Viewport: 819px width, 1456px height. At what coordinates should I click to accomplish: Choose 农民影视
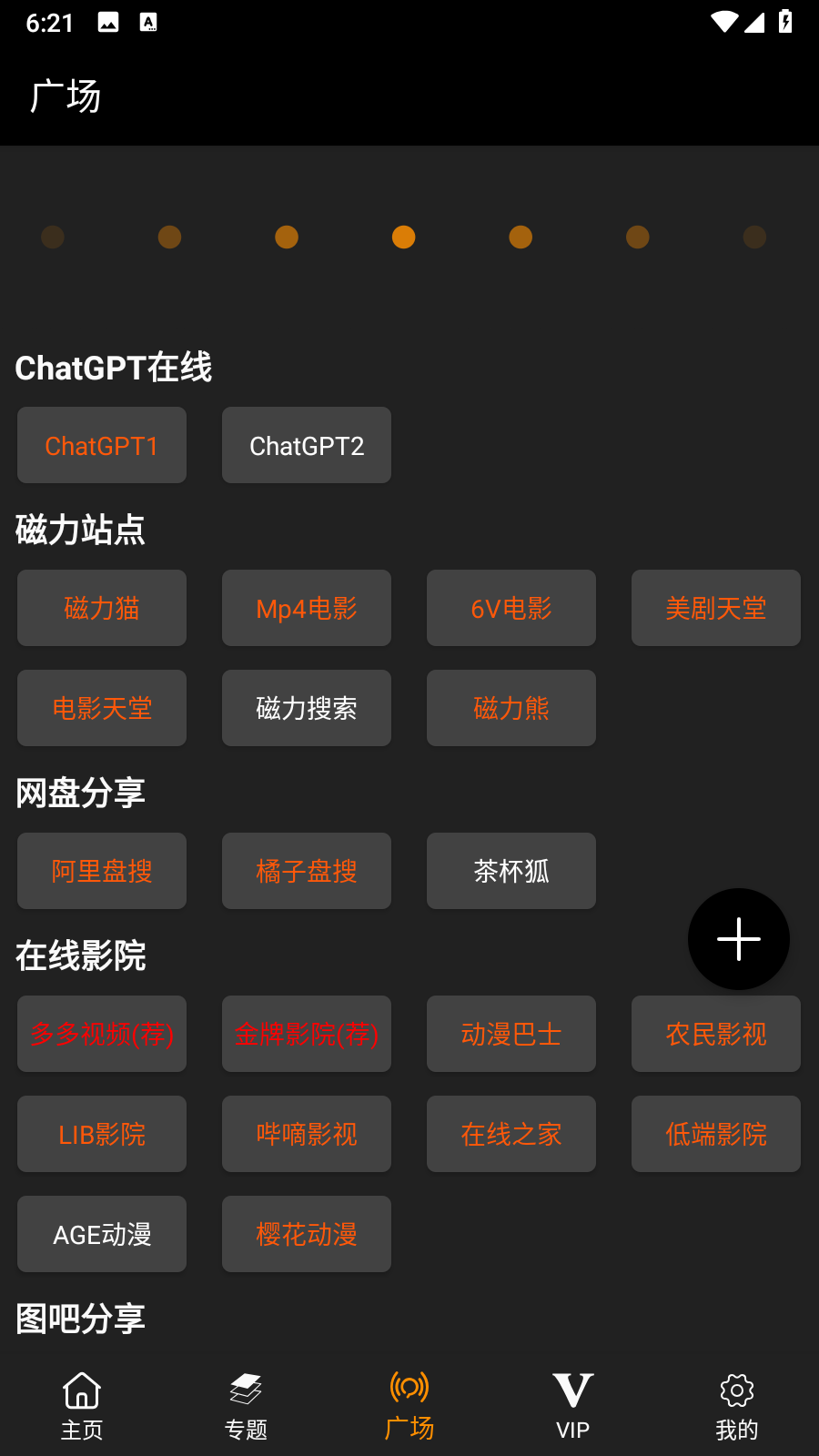pyautogui.click(x=716, y=1034)
